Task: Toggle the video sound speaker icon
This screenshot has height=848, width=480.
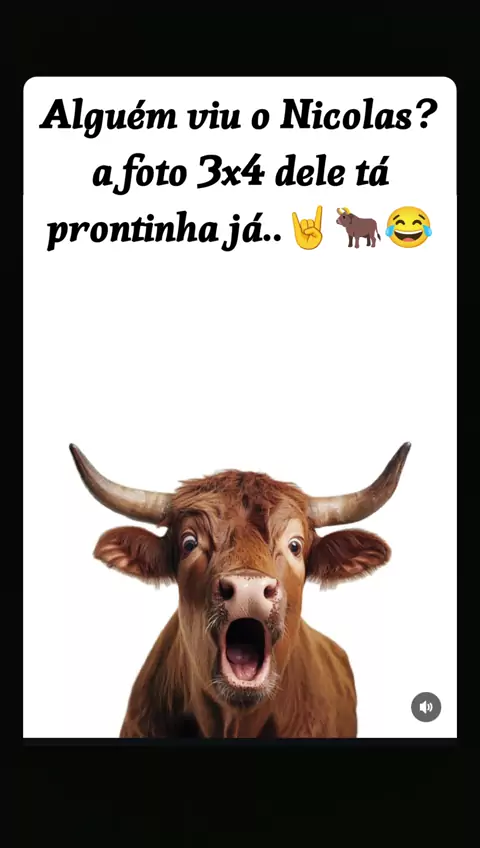Action: 426,707
